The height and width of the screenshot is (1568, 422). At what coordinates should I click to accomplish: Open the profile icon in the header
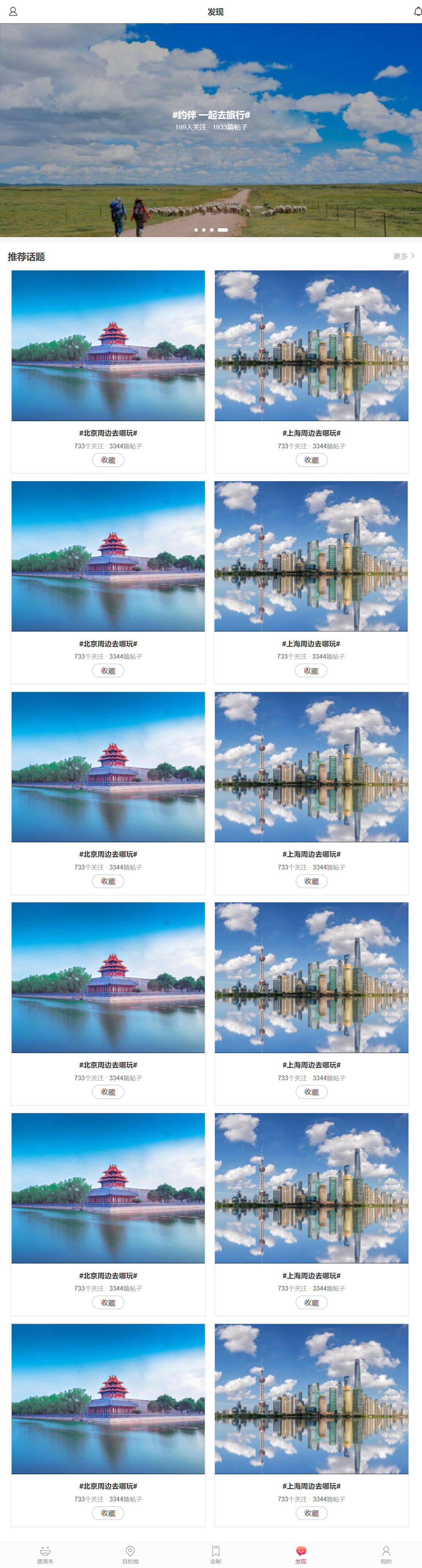pos(13,12)
